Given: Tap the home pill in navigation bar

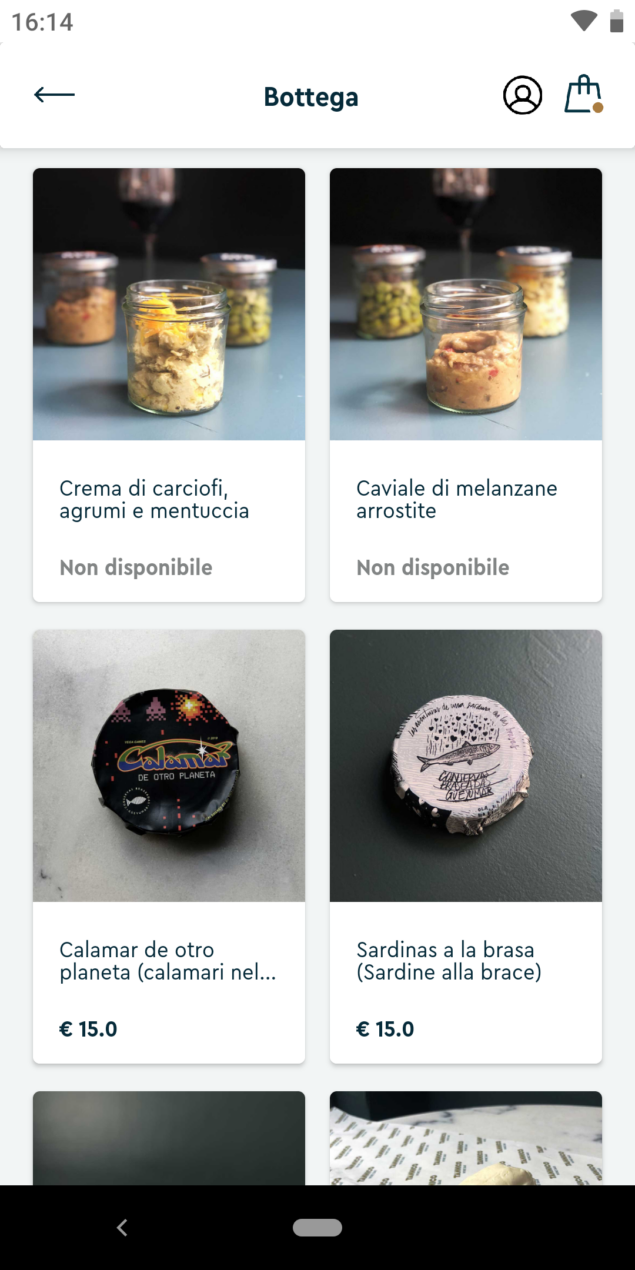Looking at the screenshot, I should pos(317,1227).
